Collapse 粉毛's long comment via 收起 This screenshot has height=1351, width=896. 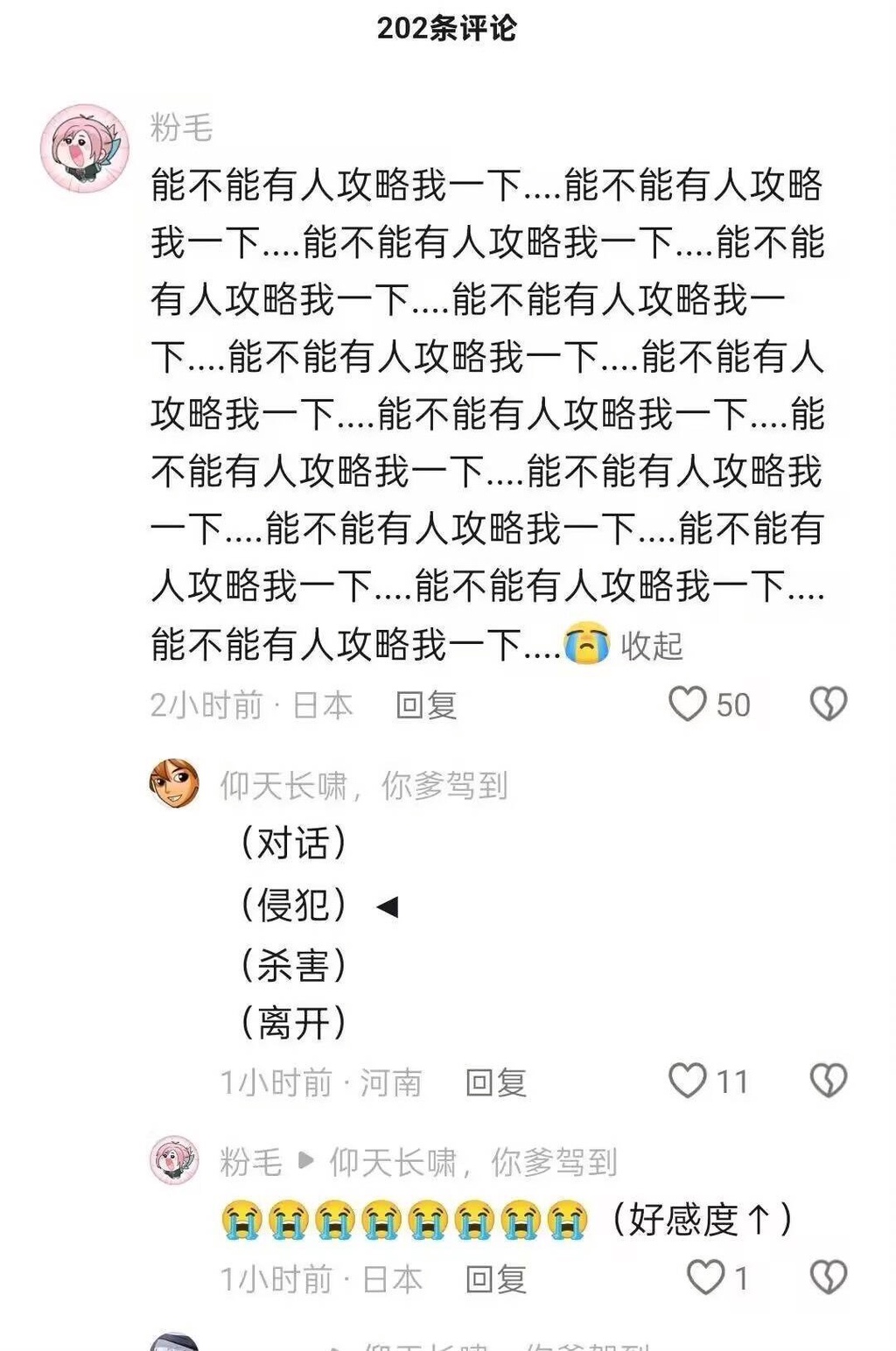coord(651,646)
